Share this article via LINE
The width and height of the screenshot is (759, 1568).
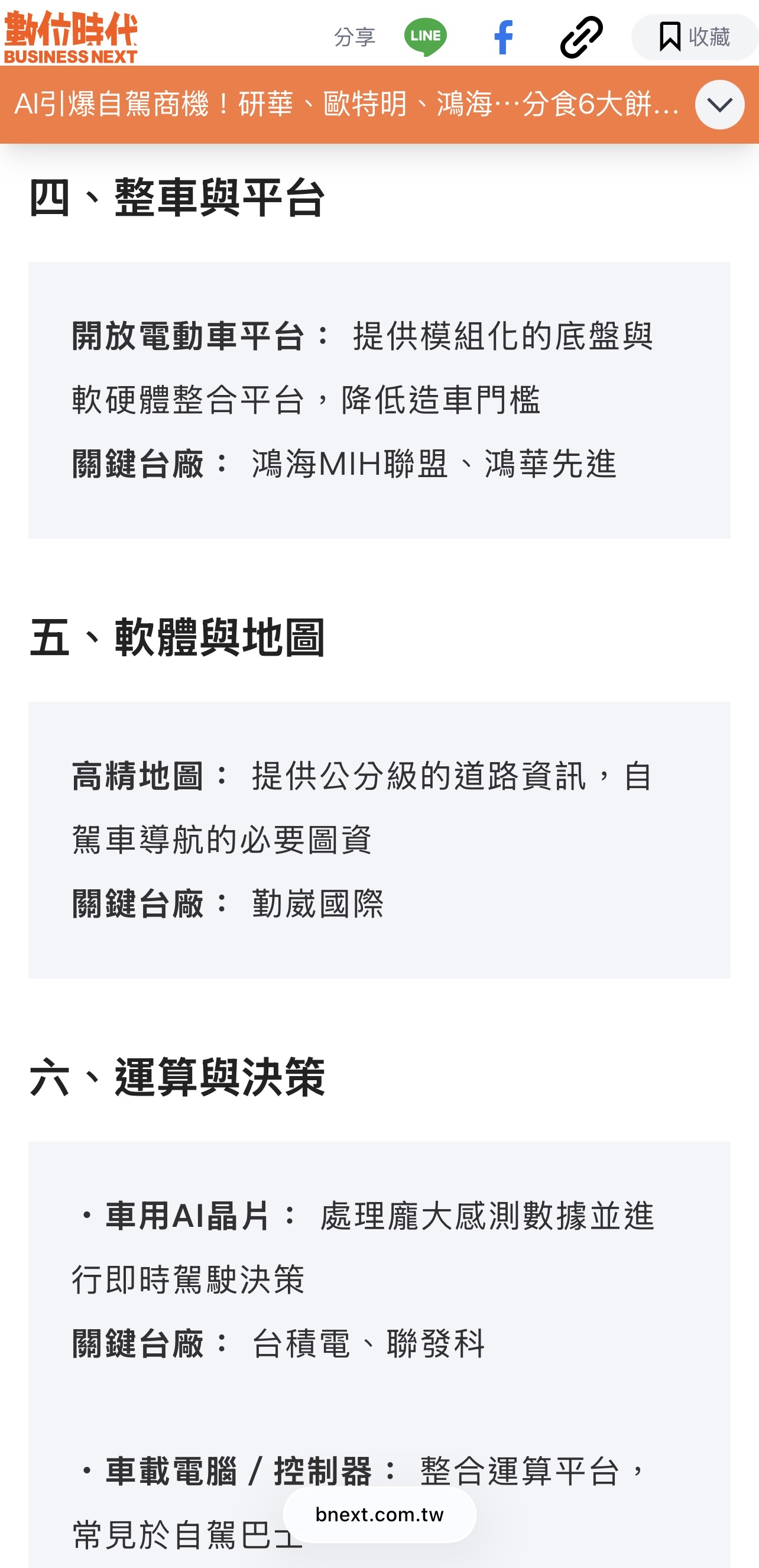(425, 37)
